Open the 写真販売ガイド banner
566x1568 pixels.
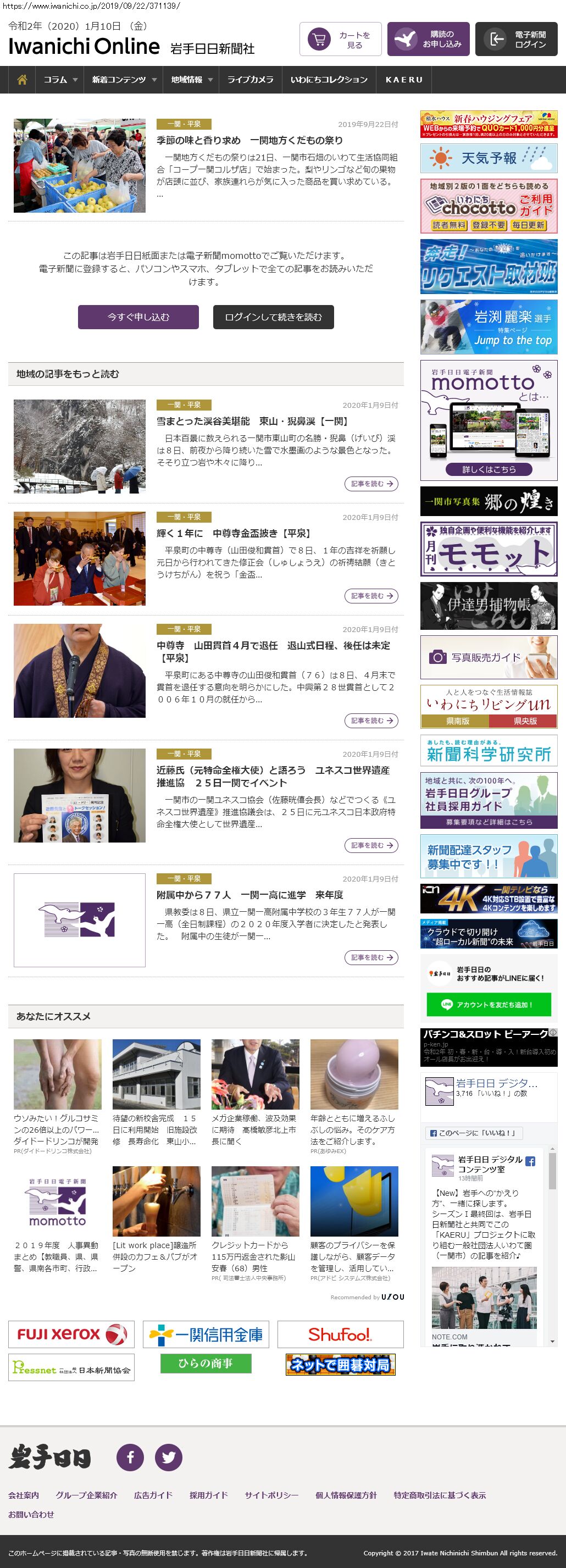pos(489,657)
